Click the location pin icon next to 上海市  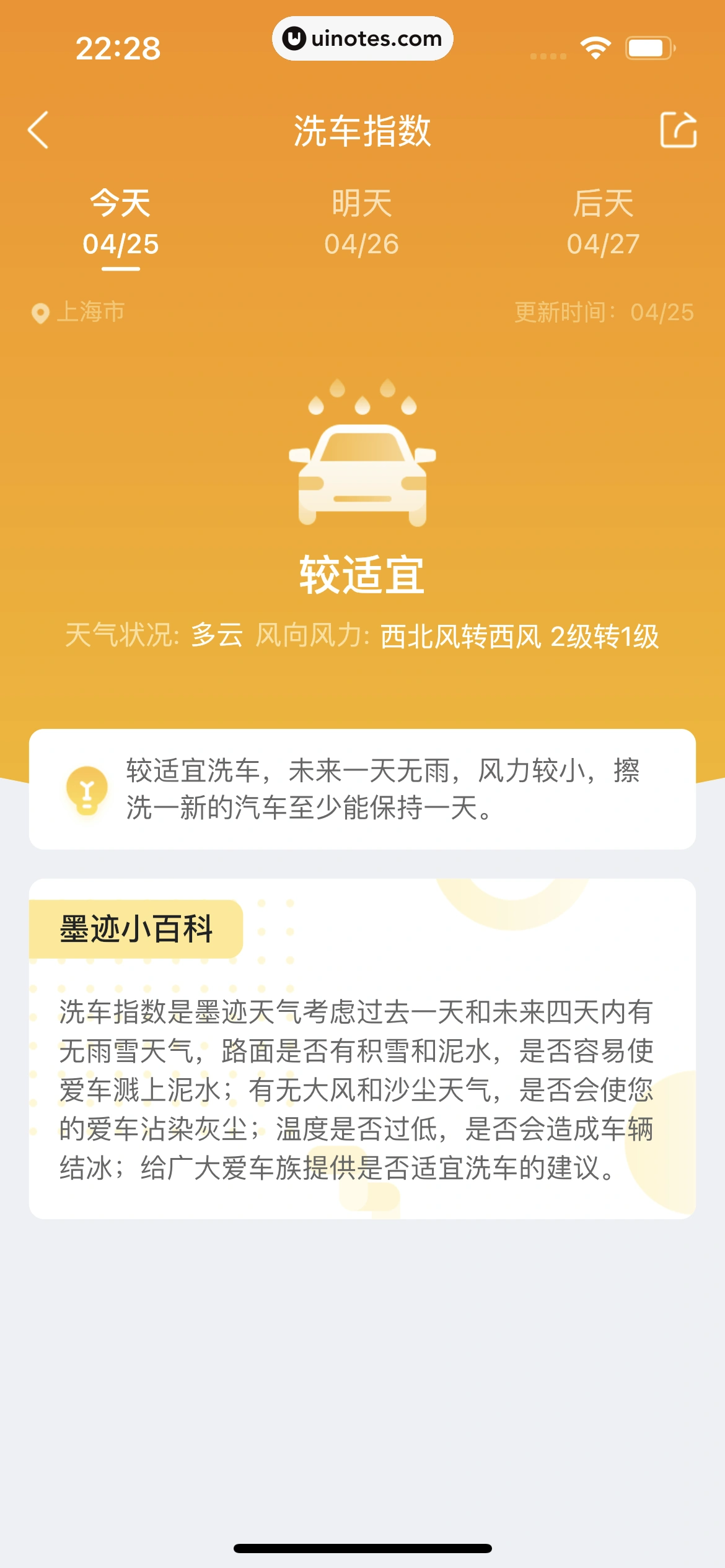(39, 312)
